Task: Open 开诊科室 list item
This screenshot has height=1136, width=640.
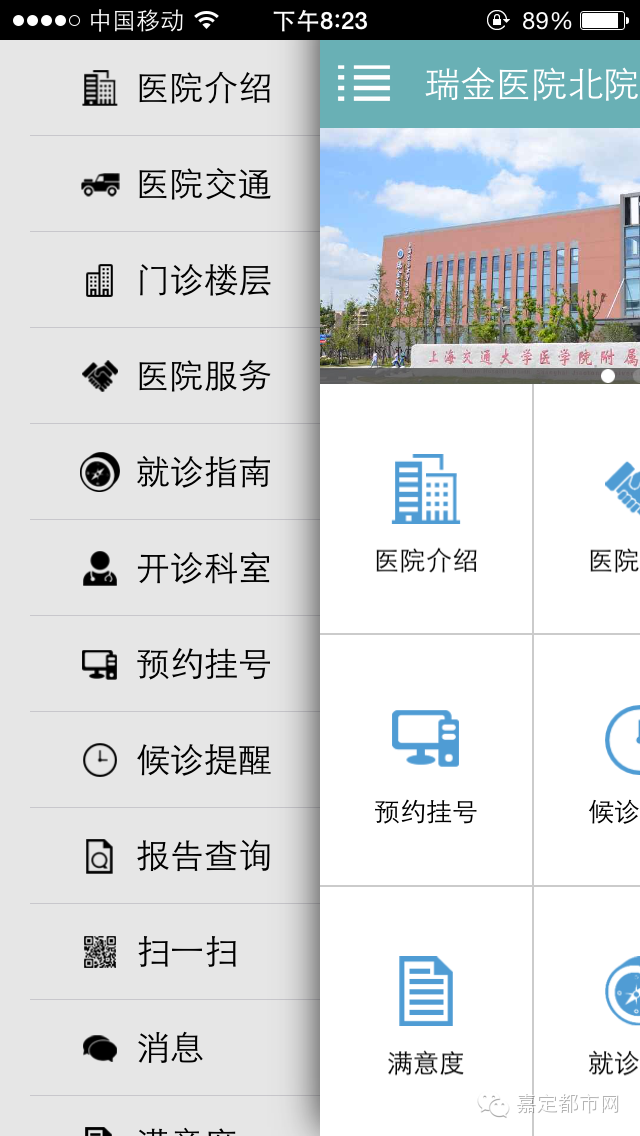Action: (x=175, y=569)
